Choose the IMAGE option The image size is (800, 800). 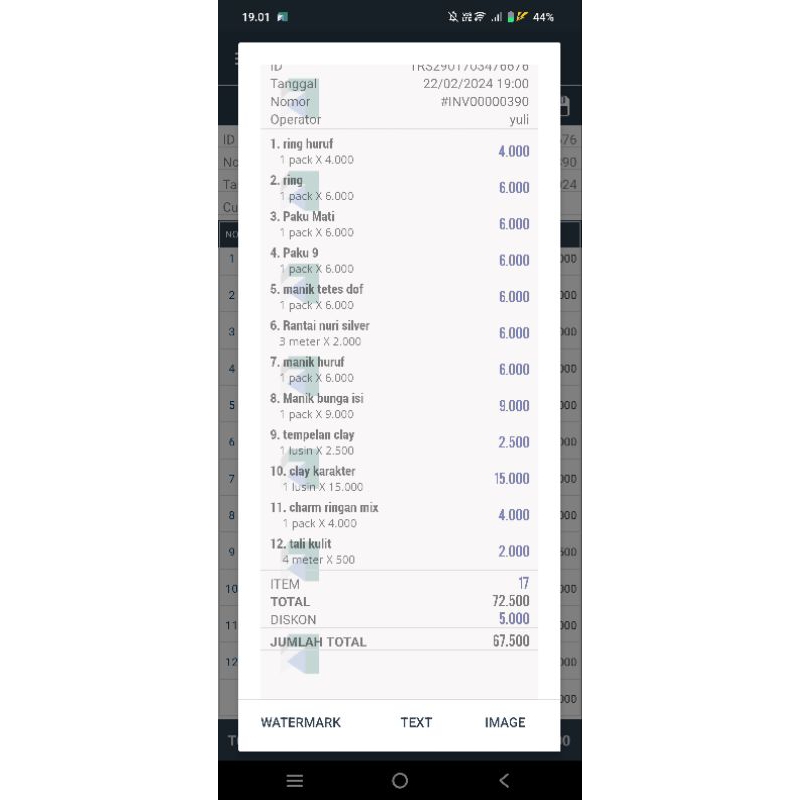[x=505, y=722]
